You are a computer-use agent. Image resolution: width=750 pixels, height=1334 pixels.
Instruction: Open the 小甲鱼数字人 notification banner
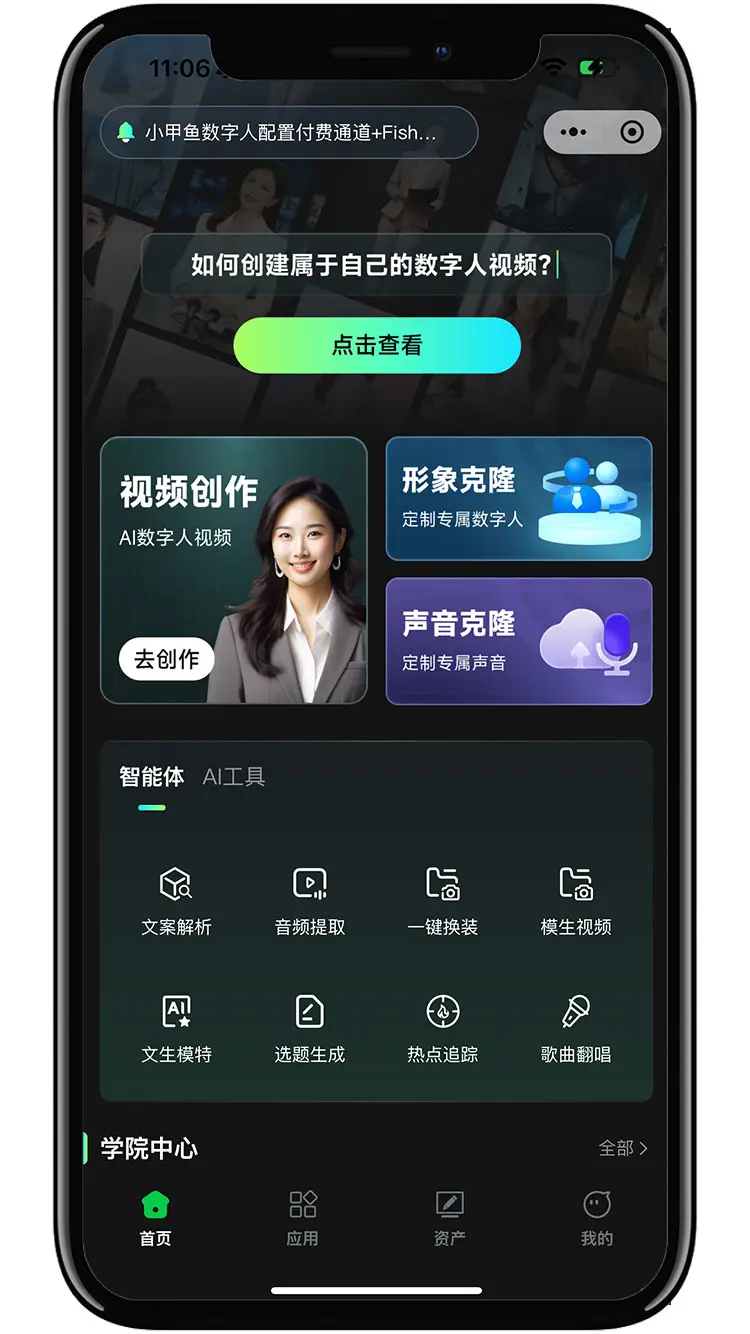289,132
